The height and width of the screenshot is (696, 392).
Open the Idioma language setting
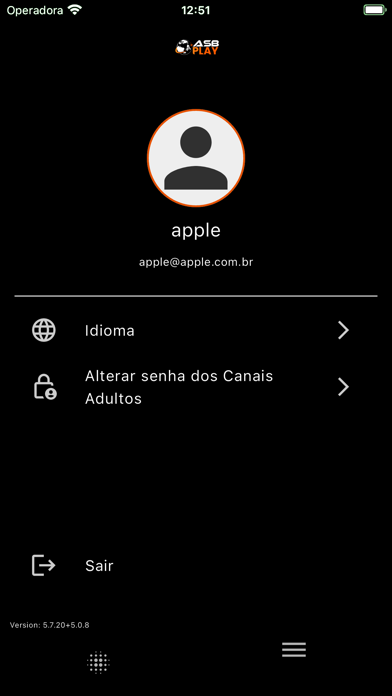click(196, 330)
